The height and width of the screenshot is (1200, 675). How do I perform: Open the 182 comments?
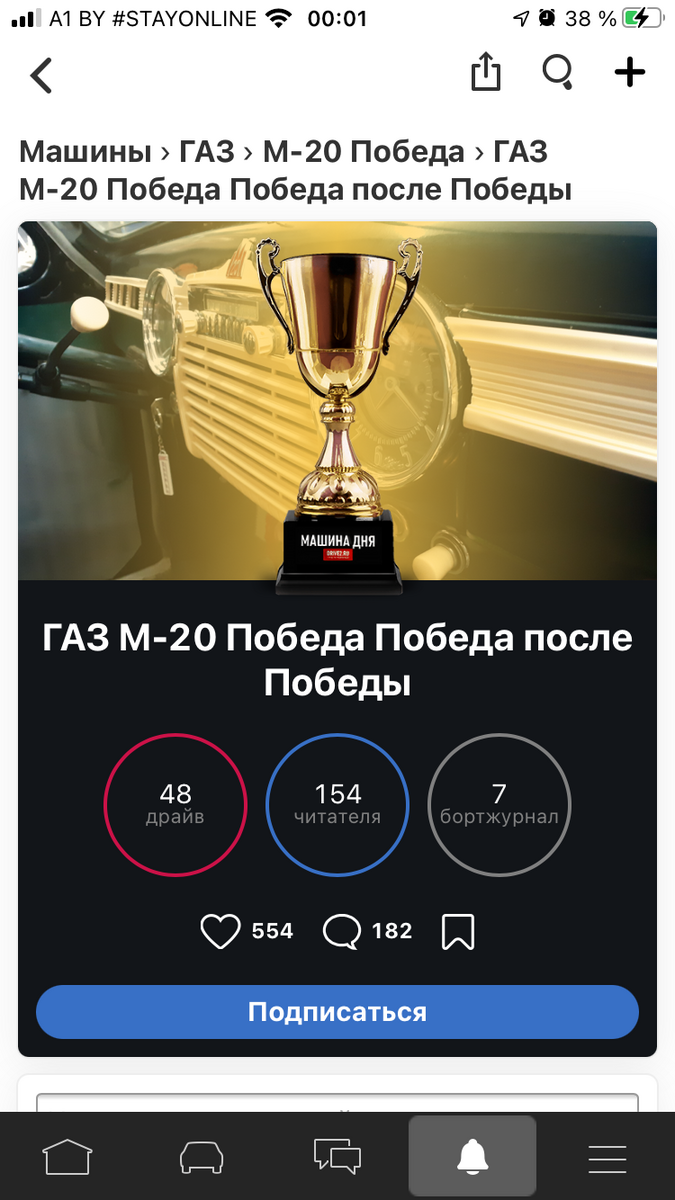pyautogui.click(x=342, y=932)
